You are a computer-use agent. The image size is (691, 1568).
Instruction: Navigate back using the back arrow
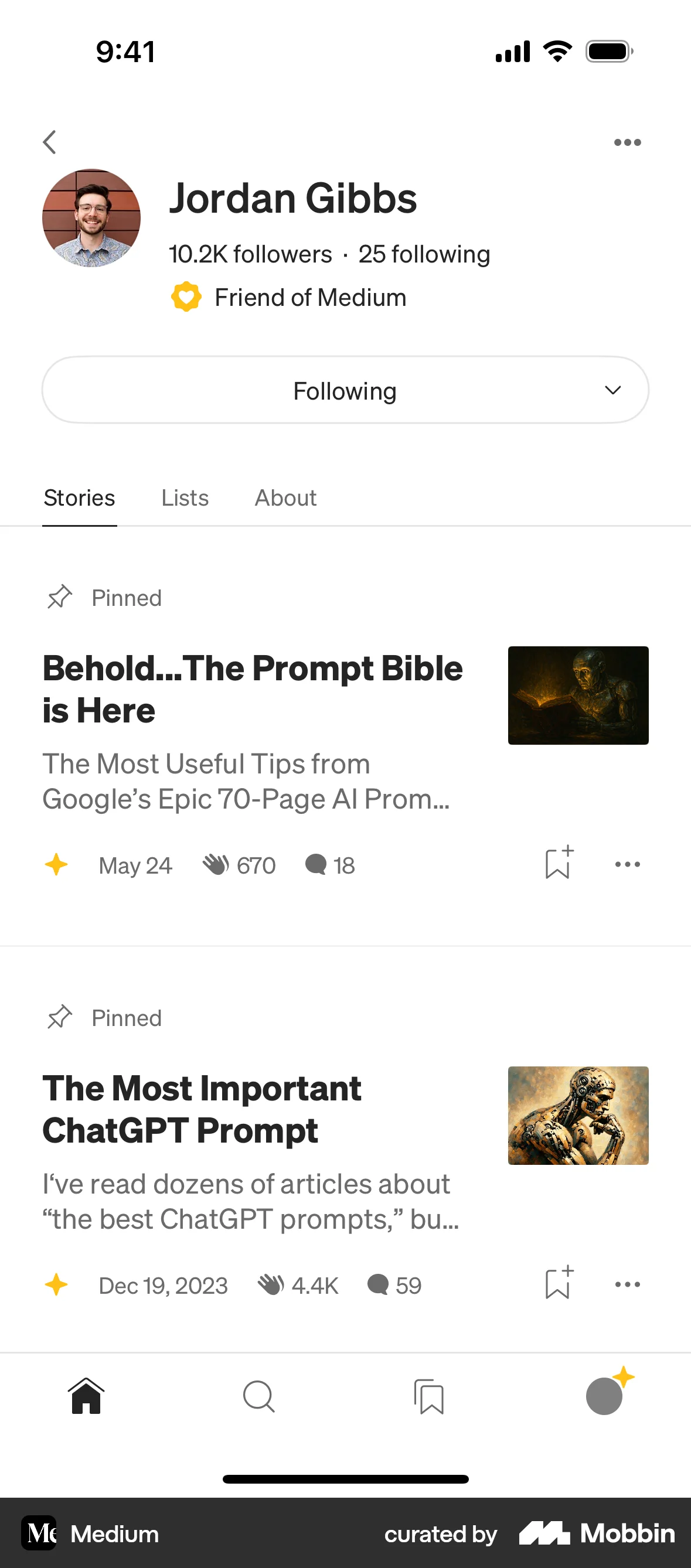[x=50, y=142]
